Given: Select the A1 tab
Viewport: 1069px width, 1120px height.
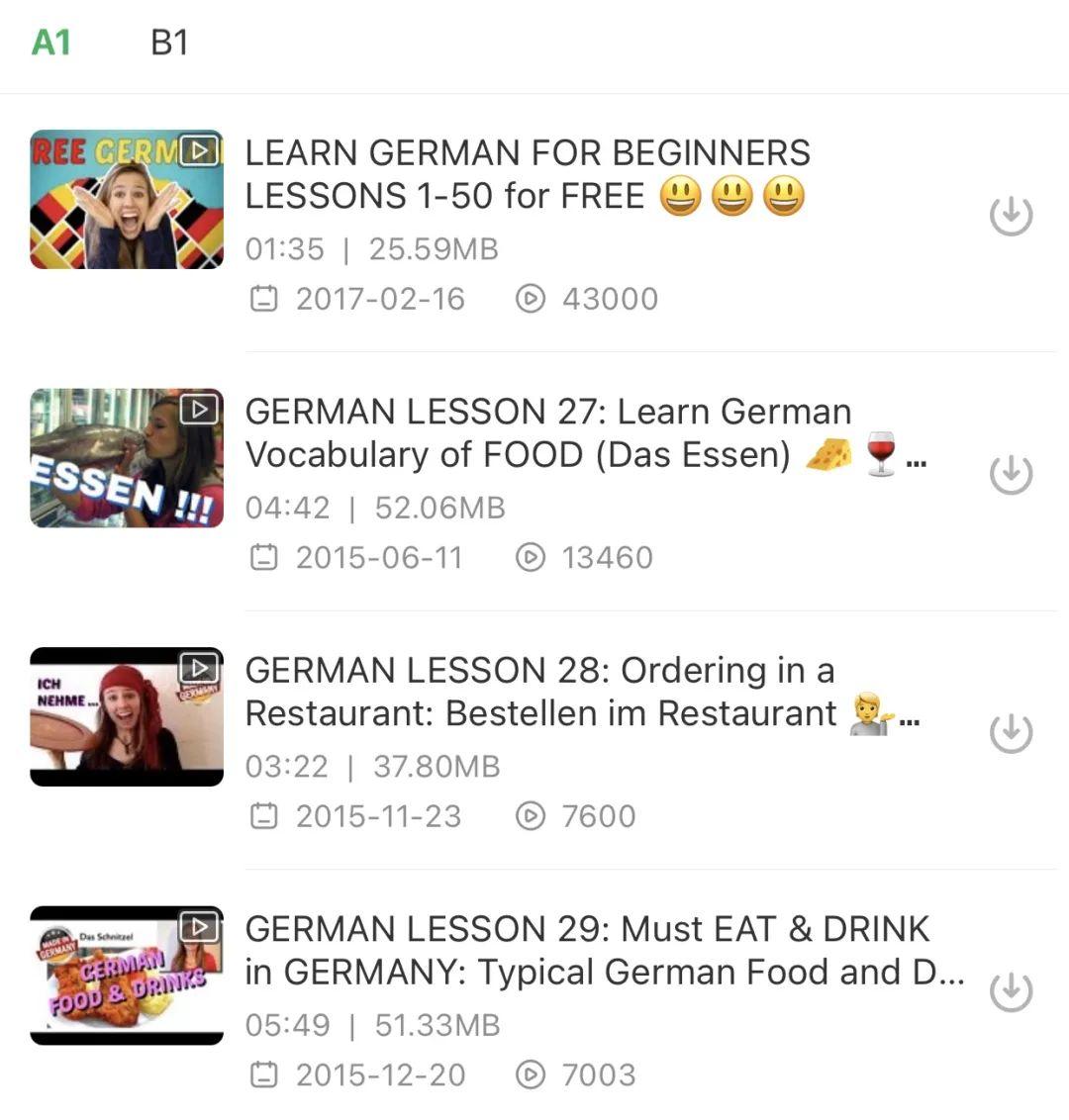Looking at the screenshot, I should 51,44.
